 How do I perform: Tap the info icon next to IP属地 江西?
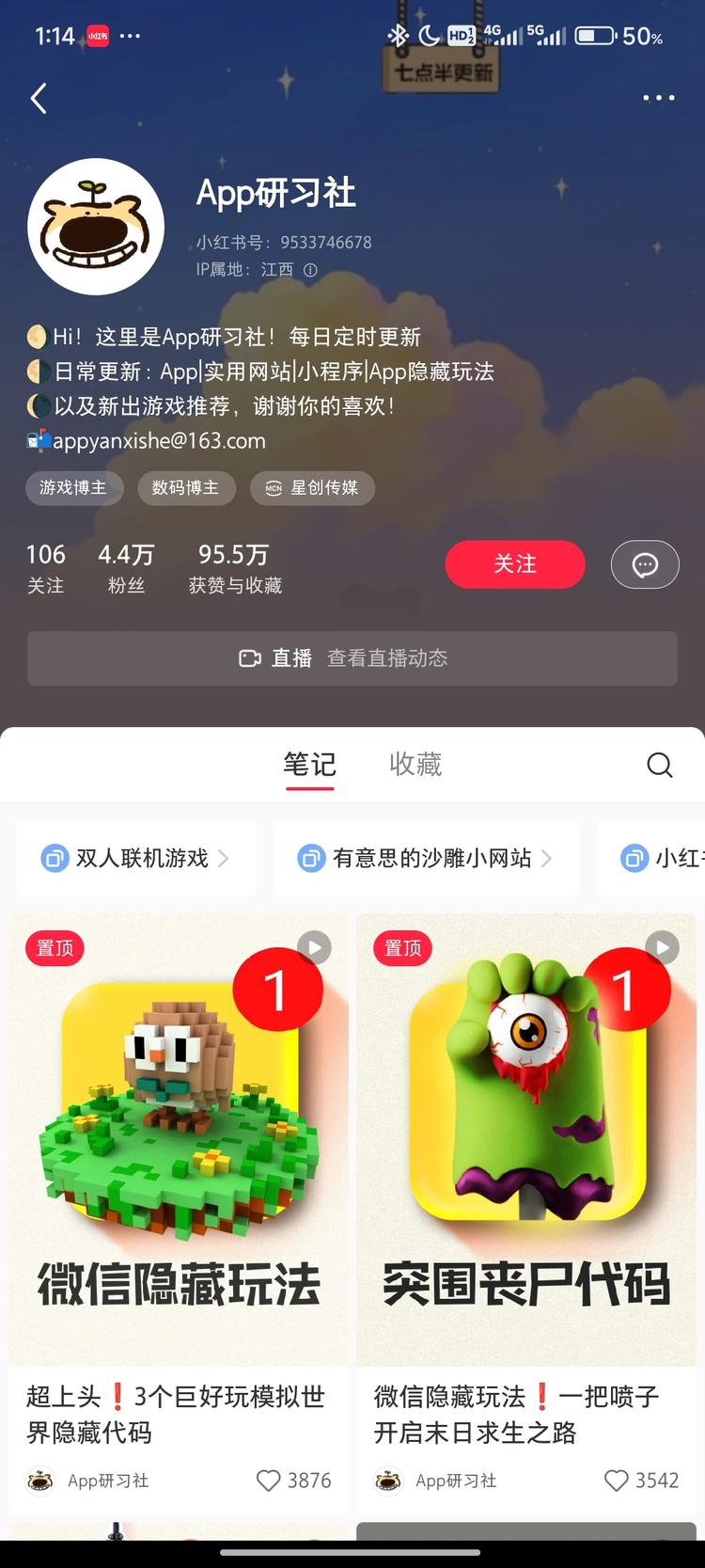[310, 270]
